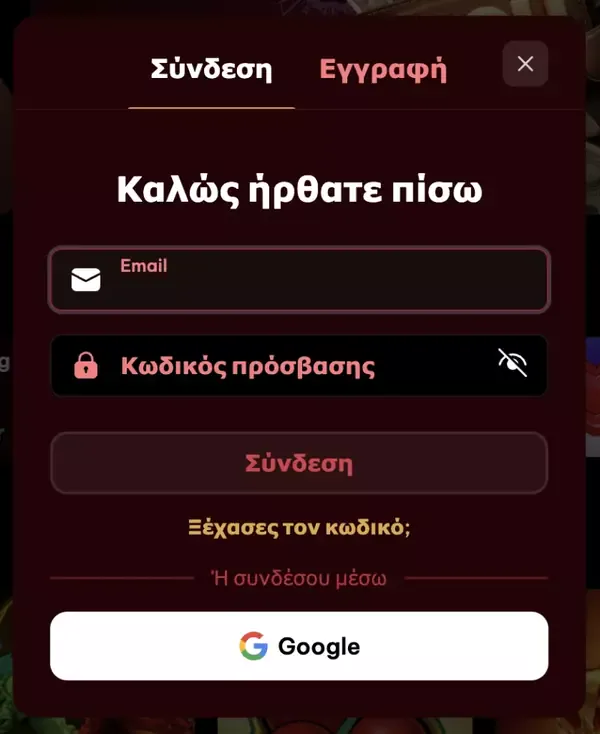Close the login dialog
Screen dimensions: 600x734
(x=525, y=64)
